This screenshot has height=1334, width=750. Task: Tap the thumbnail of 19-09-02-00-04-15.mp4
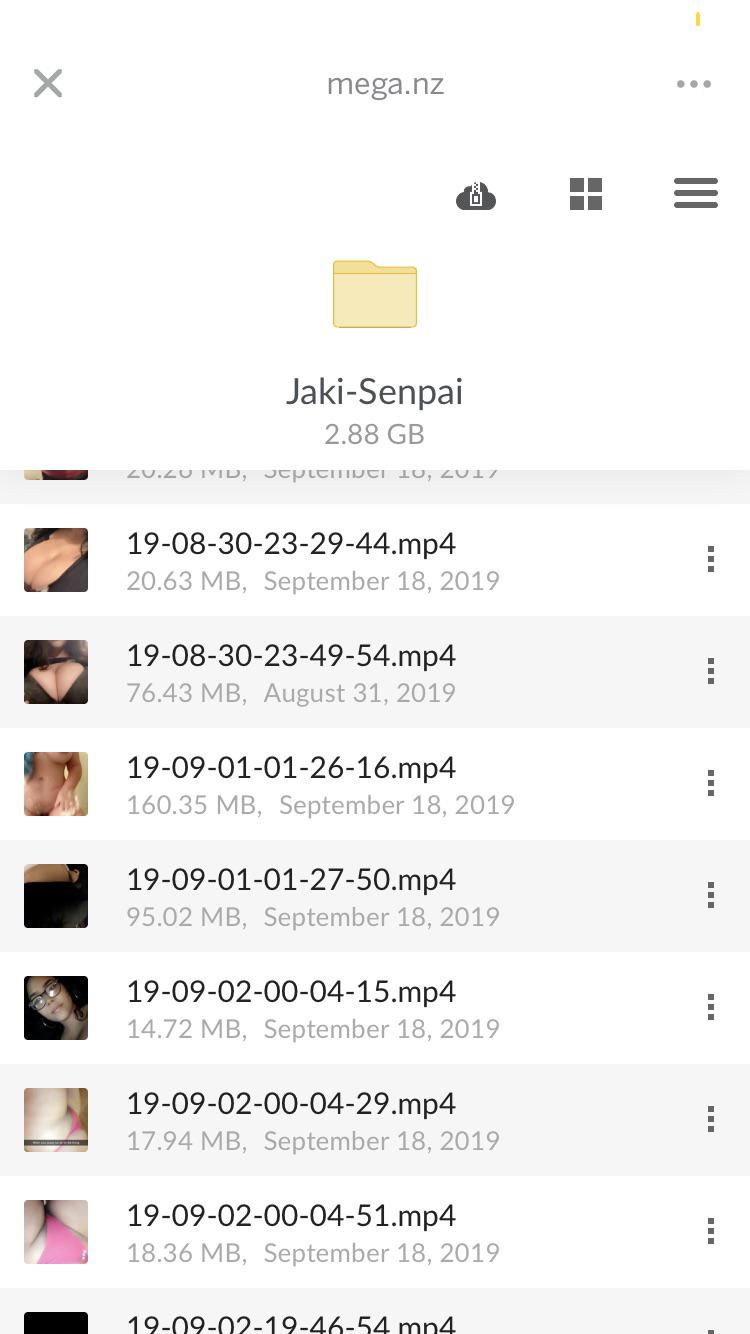[56, 1008]
